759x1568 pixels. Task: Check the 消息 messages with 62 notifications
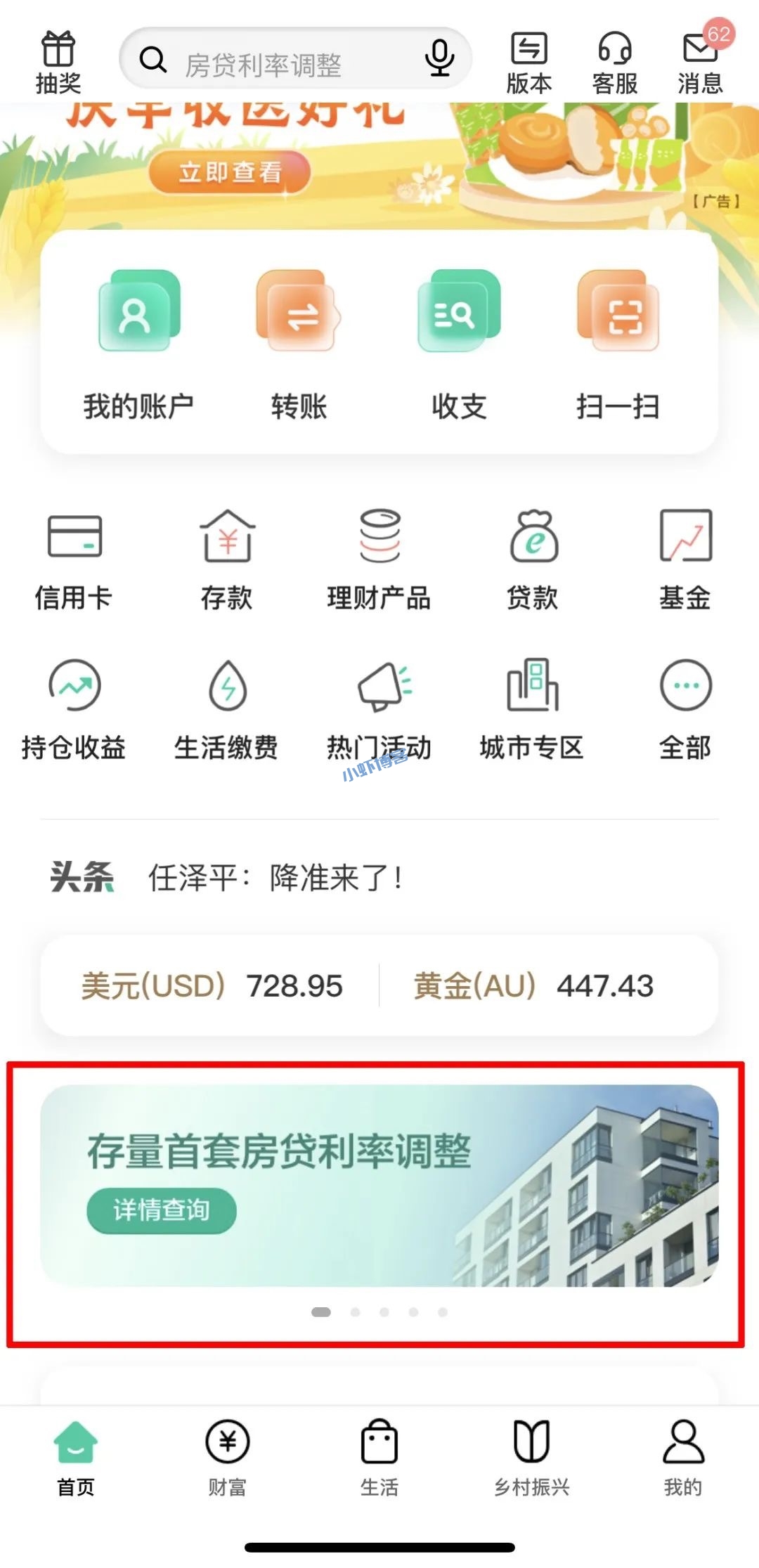(x=699, y=60)
